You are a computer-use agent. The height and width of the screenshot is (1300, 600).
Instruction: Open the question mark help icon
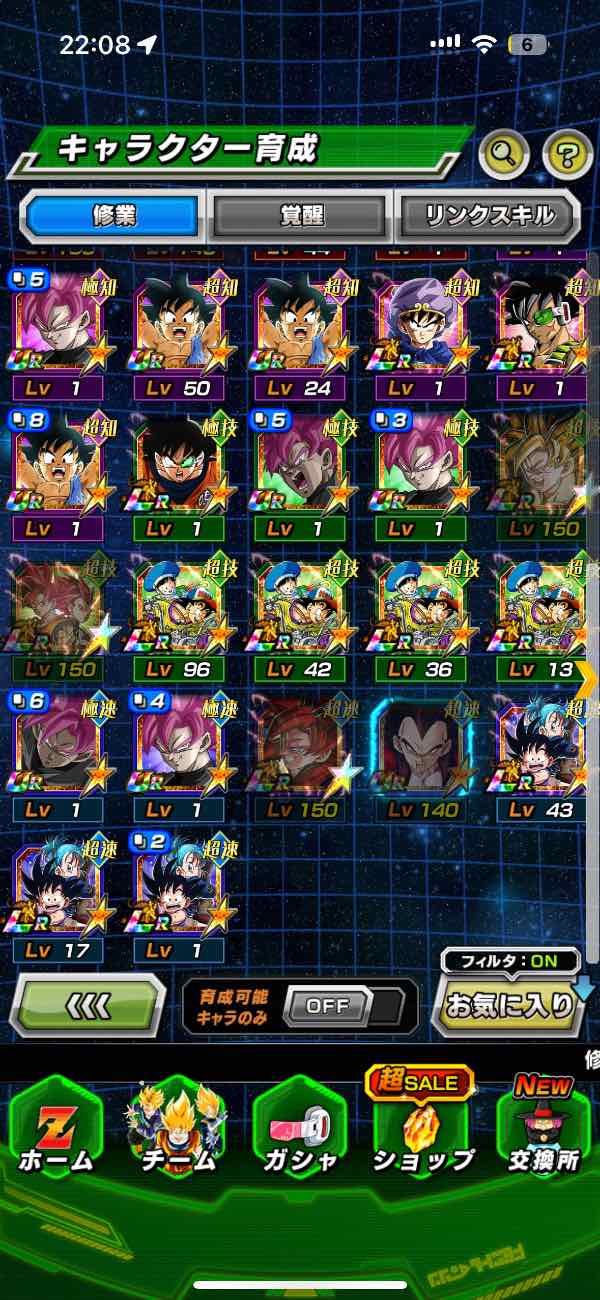click(x=567, y=153)
